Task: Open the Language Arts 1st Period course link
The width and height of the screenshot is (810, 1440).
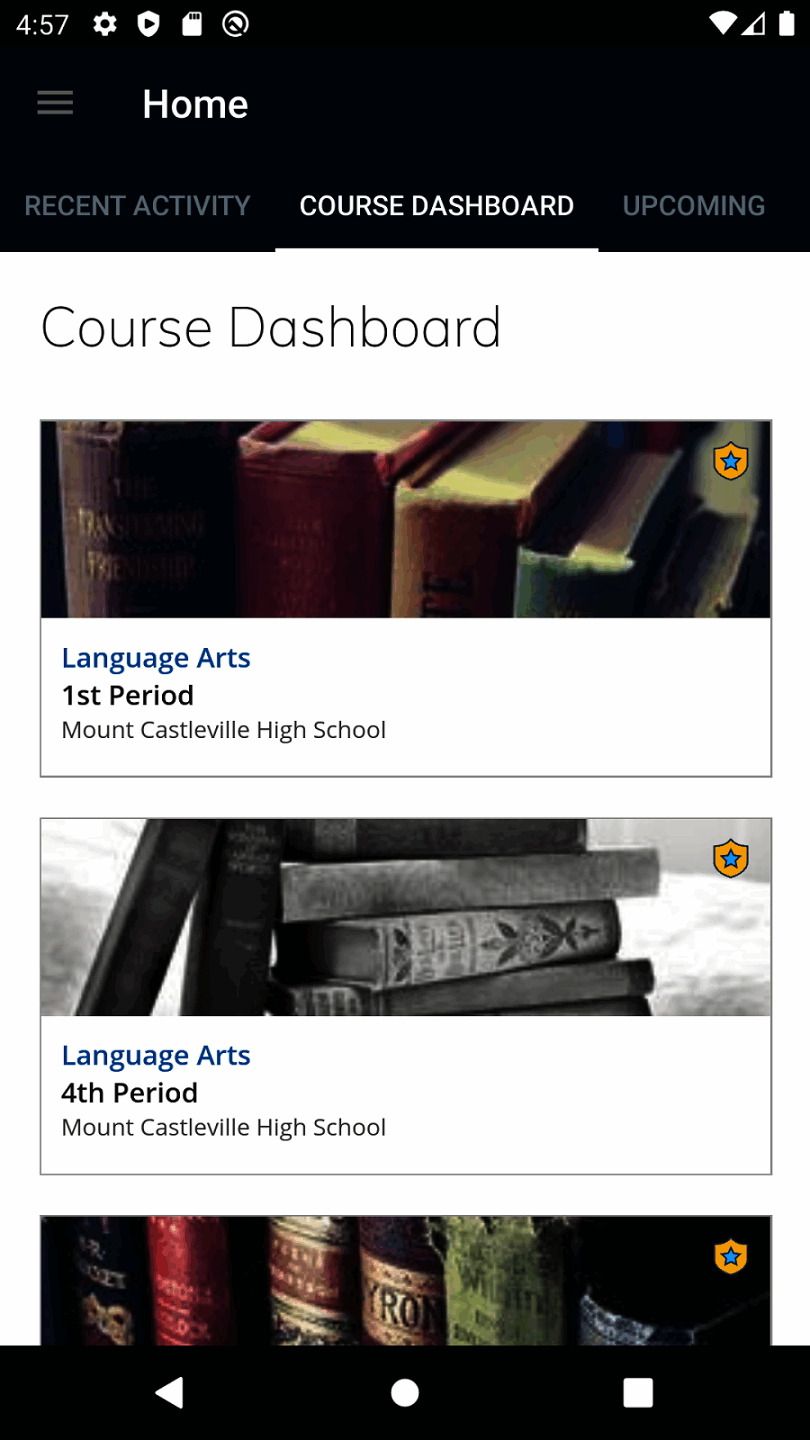Action: click(156, 658)
